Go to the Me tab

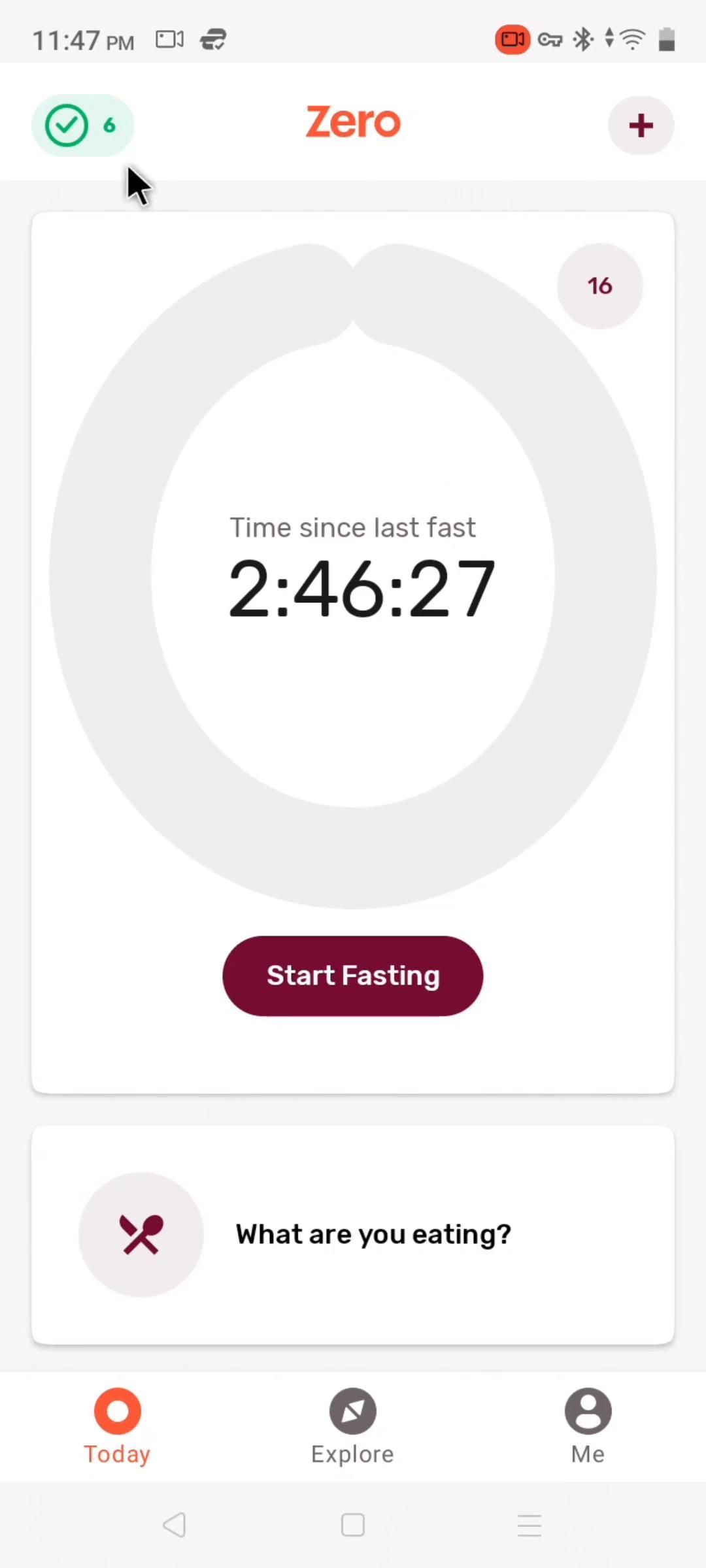(588, 1426)
